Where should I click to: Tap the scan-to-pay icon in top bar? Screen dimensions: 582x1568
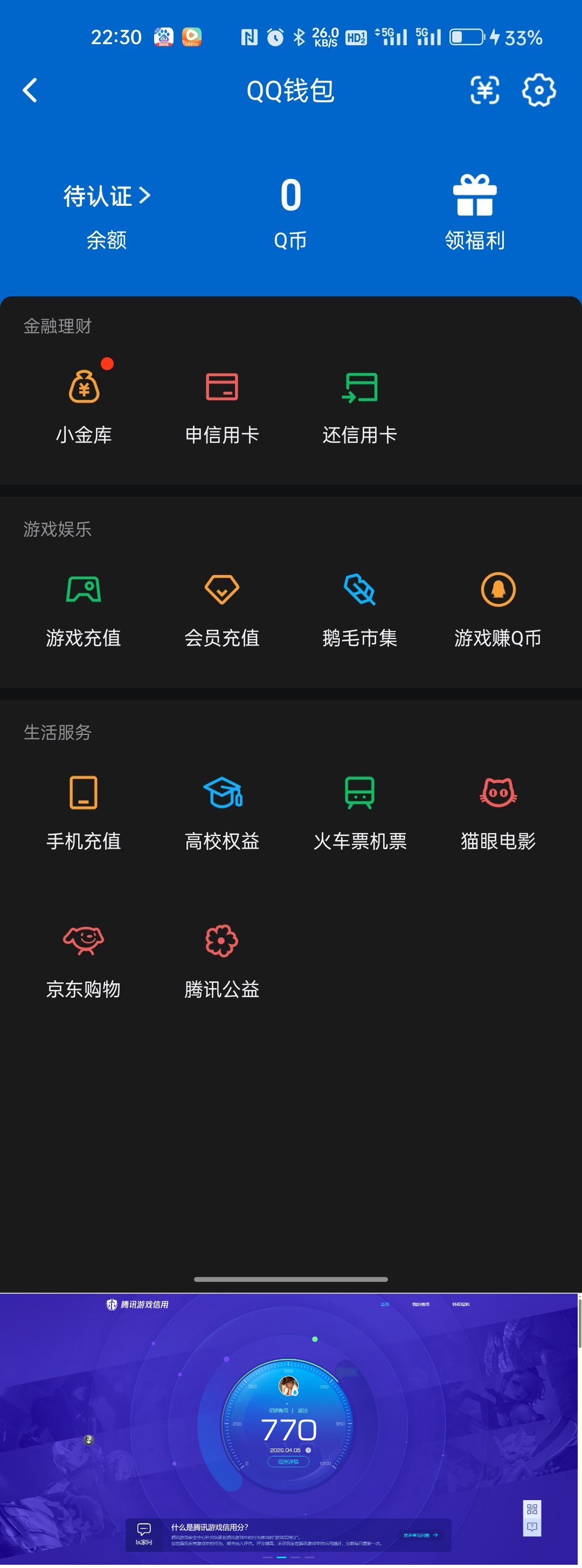484,90
